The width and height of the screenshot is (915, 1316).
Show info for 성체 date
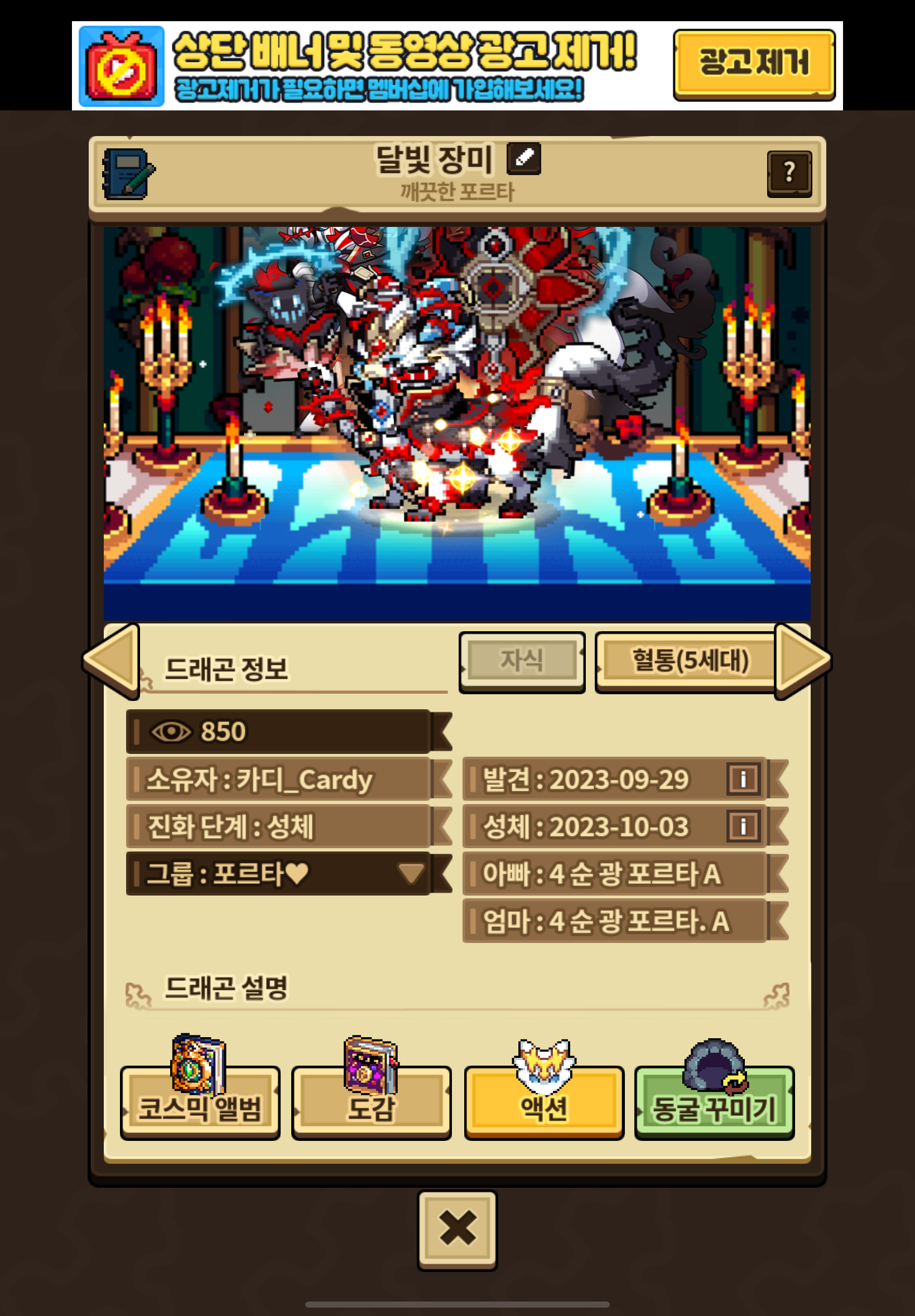point(744,826)
